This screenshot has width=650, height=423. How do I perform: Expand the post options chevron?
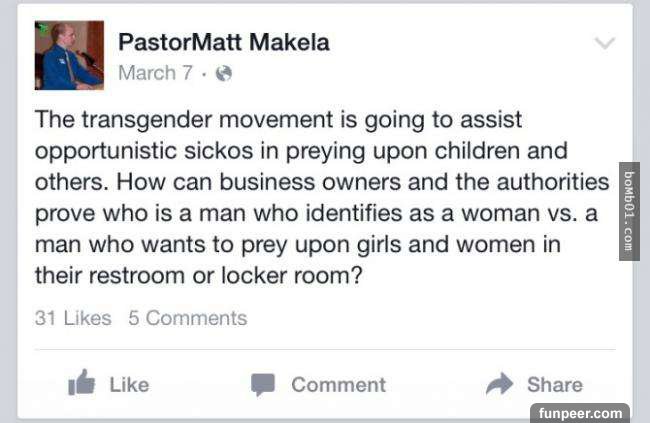604,43
